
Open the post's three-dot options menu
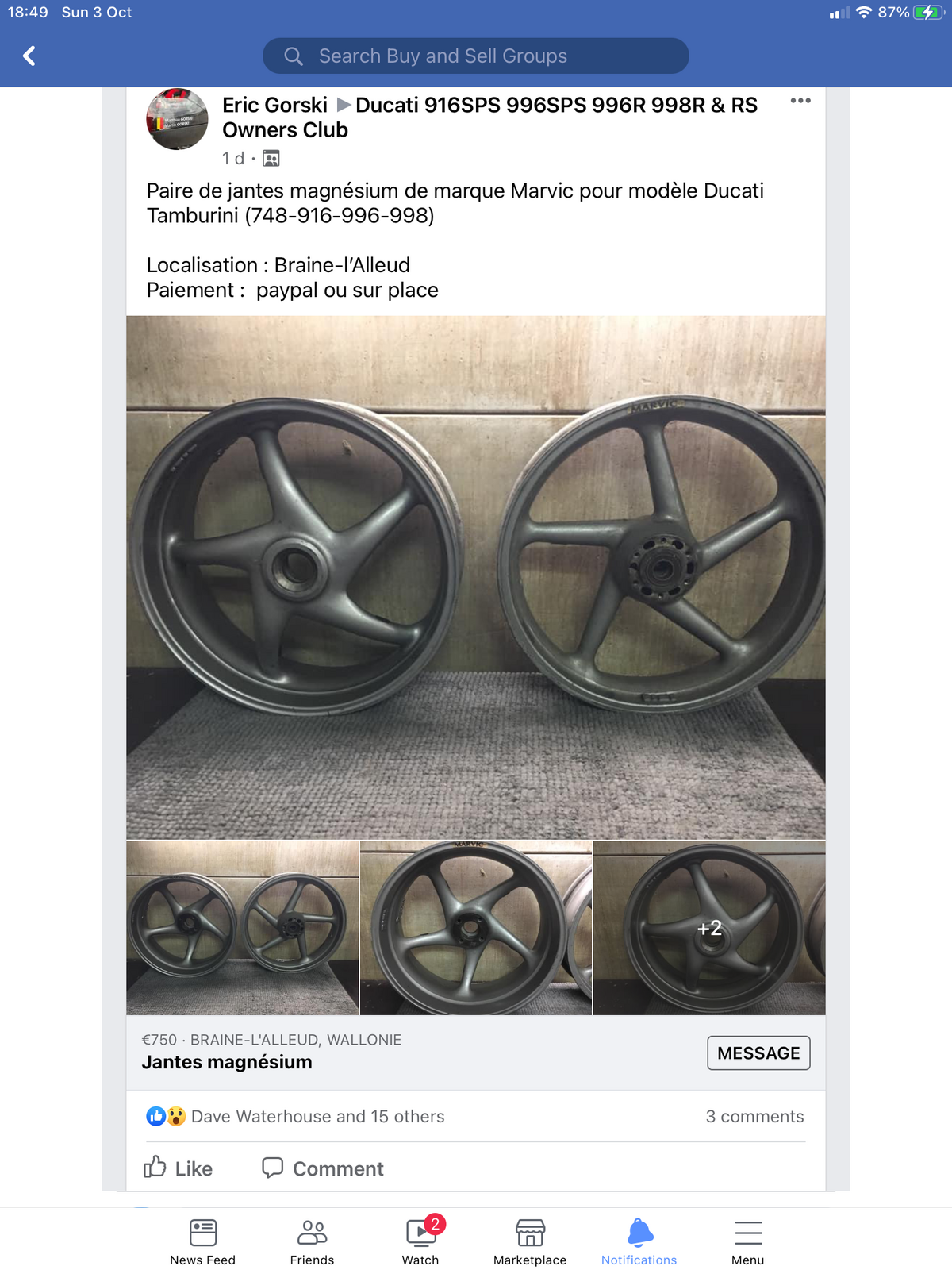coord(800,101)
